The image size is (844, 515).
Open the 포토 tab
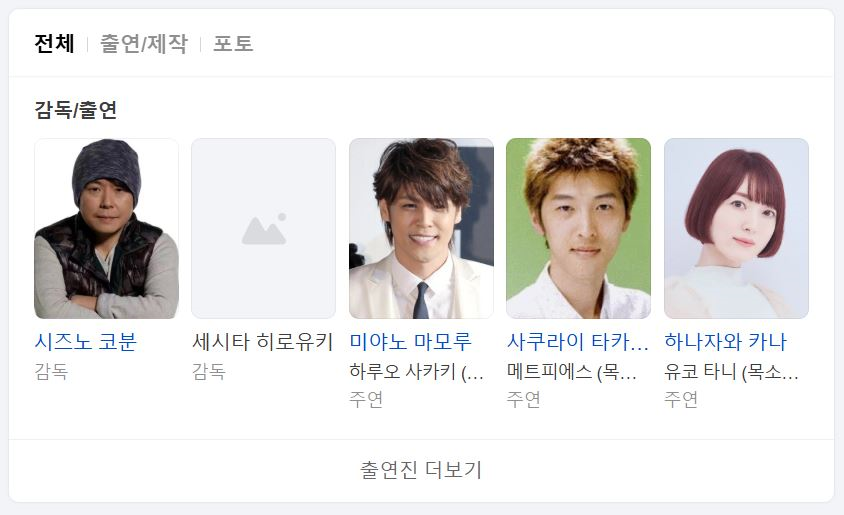[x=233, y=44]
